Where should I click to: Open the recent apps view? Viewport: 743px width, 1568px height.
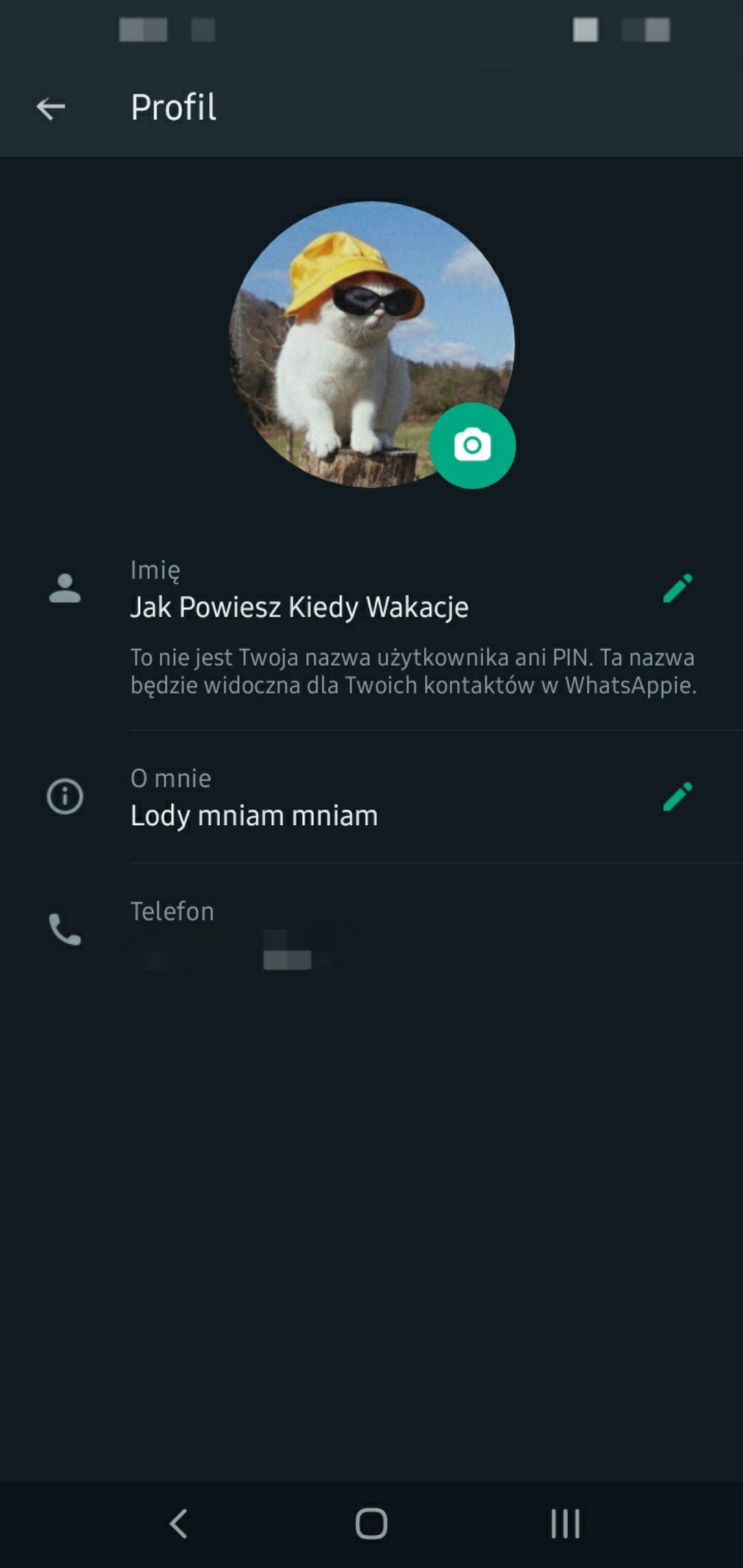(x=565, y=1523)
